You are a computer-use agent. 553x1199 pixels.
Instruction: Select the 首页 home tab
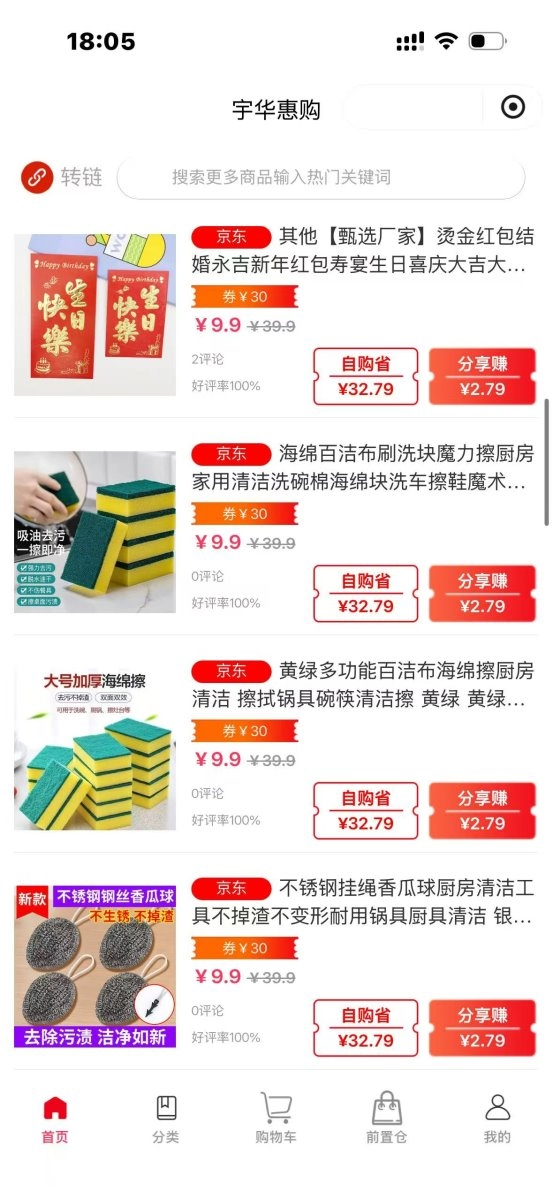55,1118
